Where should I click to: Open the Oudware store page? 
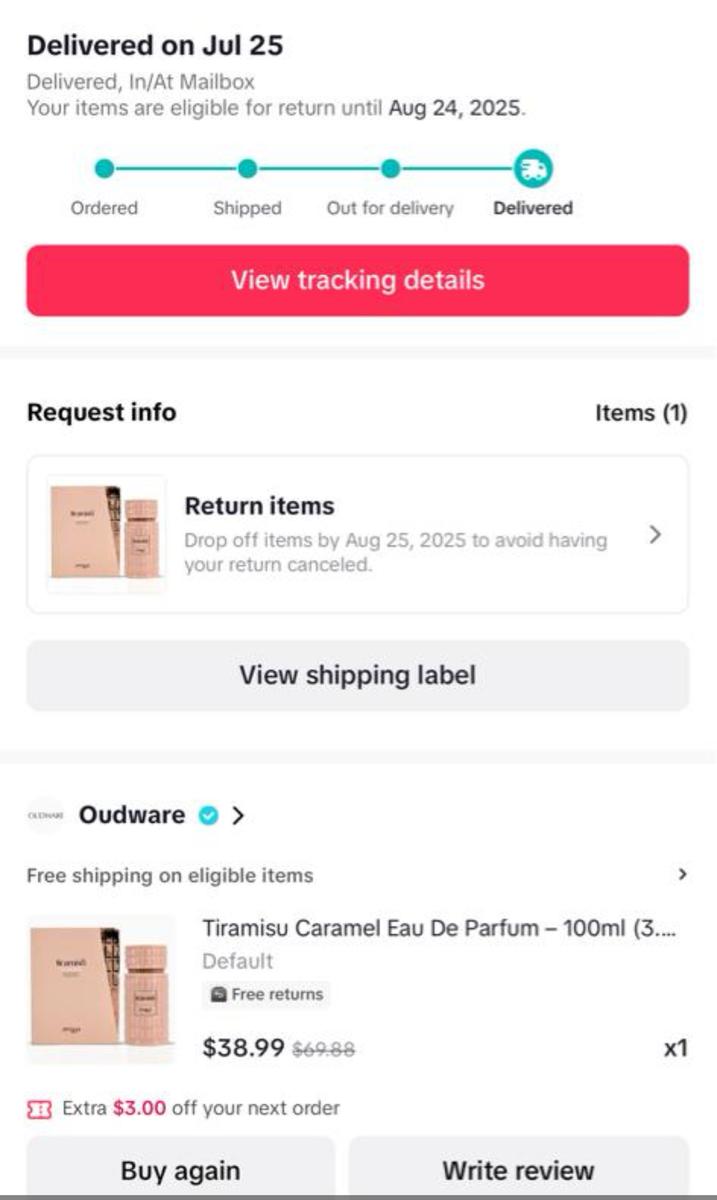[135, 815]
